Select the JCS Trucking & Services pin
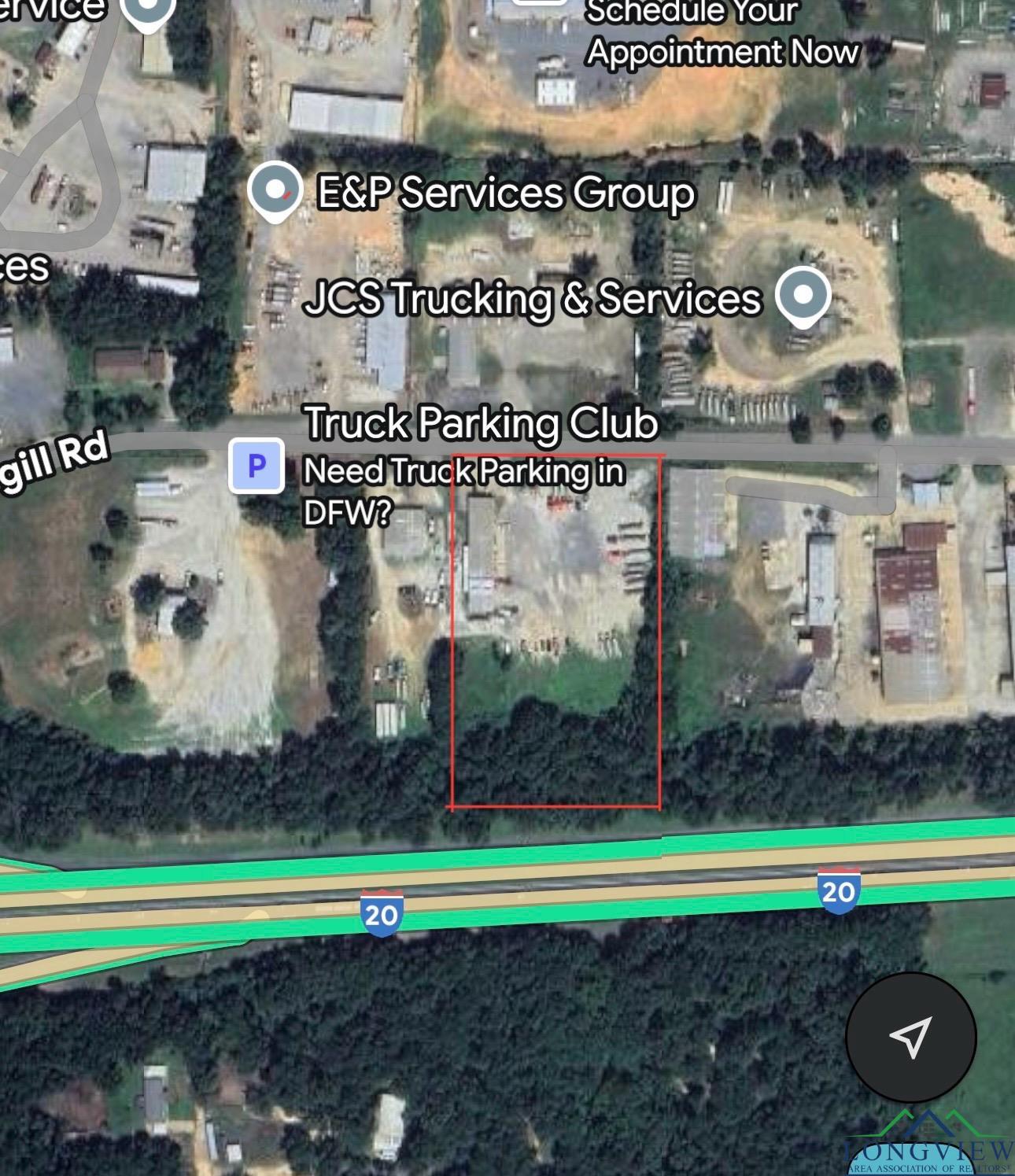Image resolution: width=1015 pixels, height=1176 pixels. pyautogui.click(x=803, y=297)
